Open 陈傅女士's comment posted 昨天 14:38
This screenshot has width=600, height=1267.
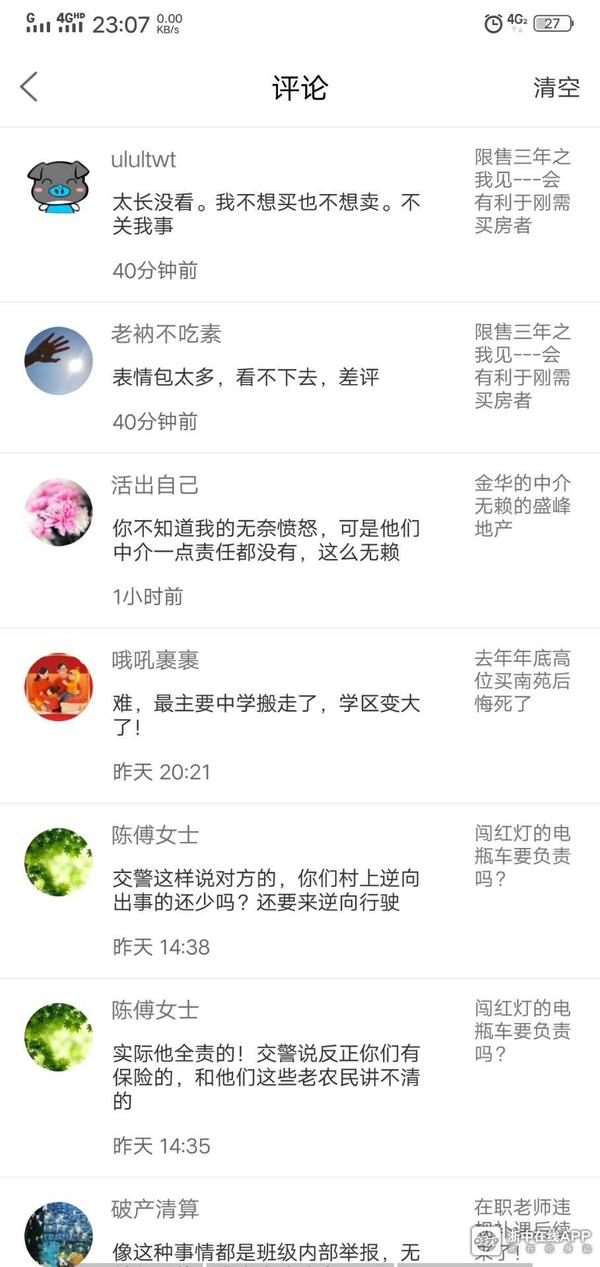click(x=266, y=891)
